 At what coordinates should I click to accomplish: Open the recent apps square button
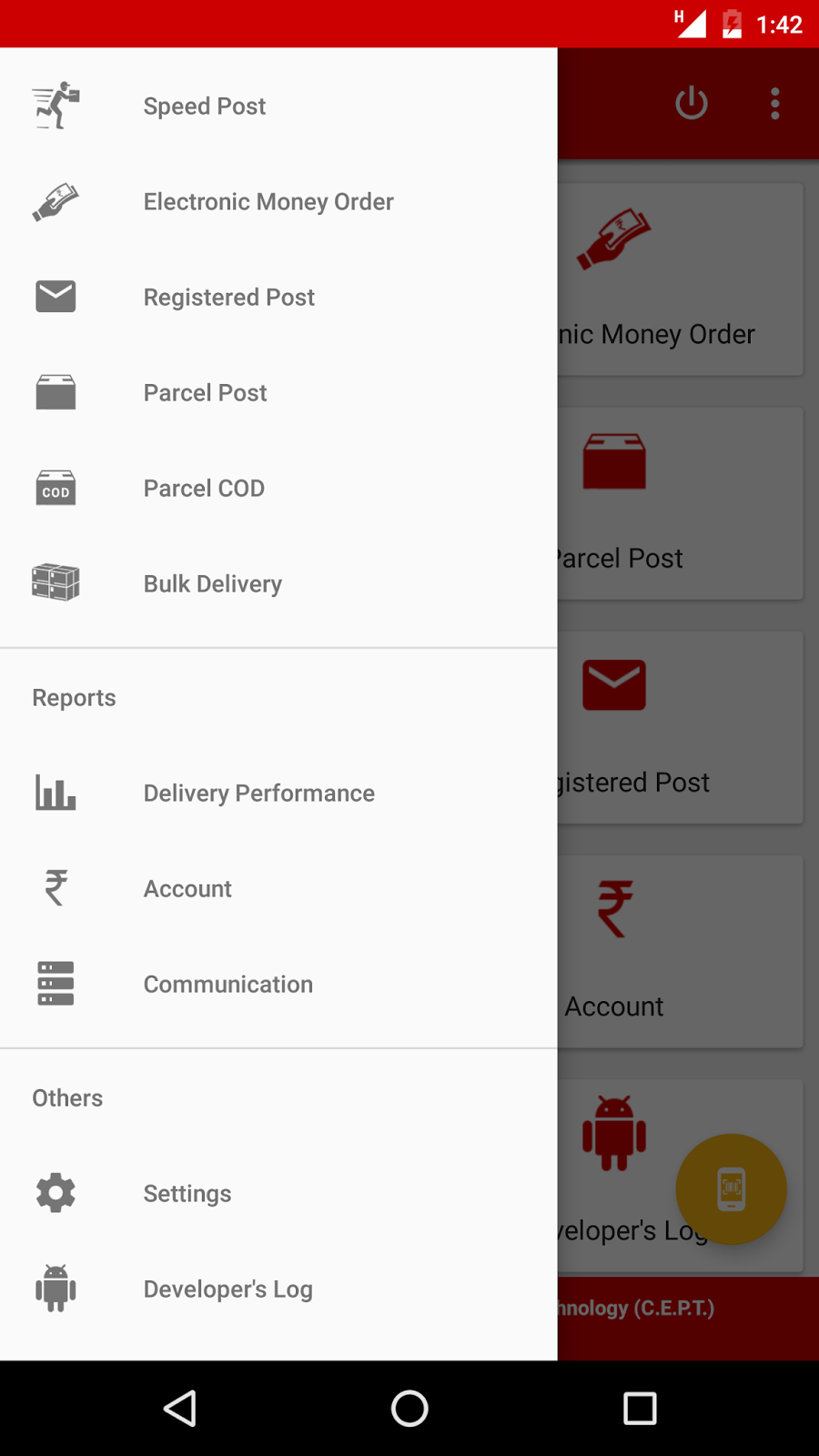[x=640, y=1408]
